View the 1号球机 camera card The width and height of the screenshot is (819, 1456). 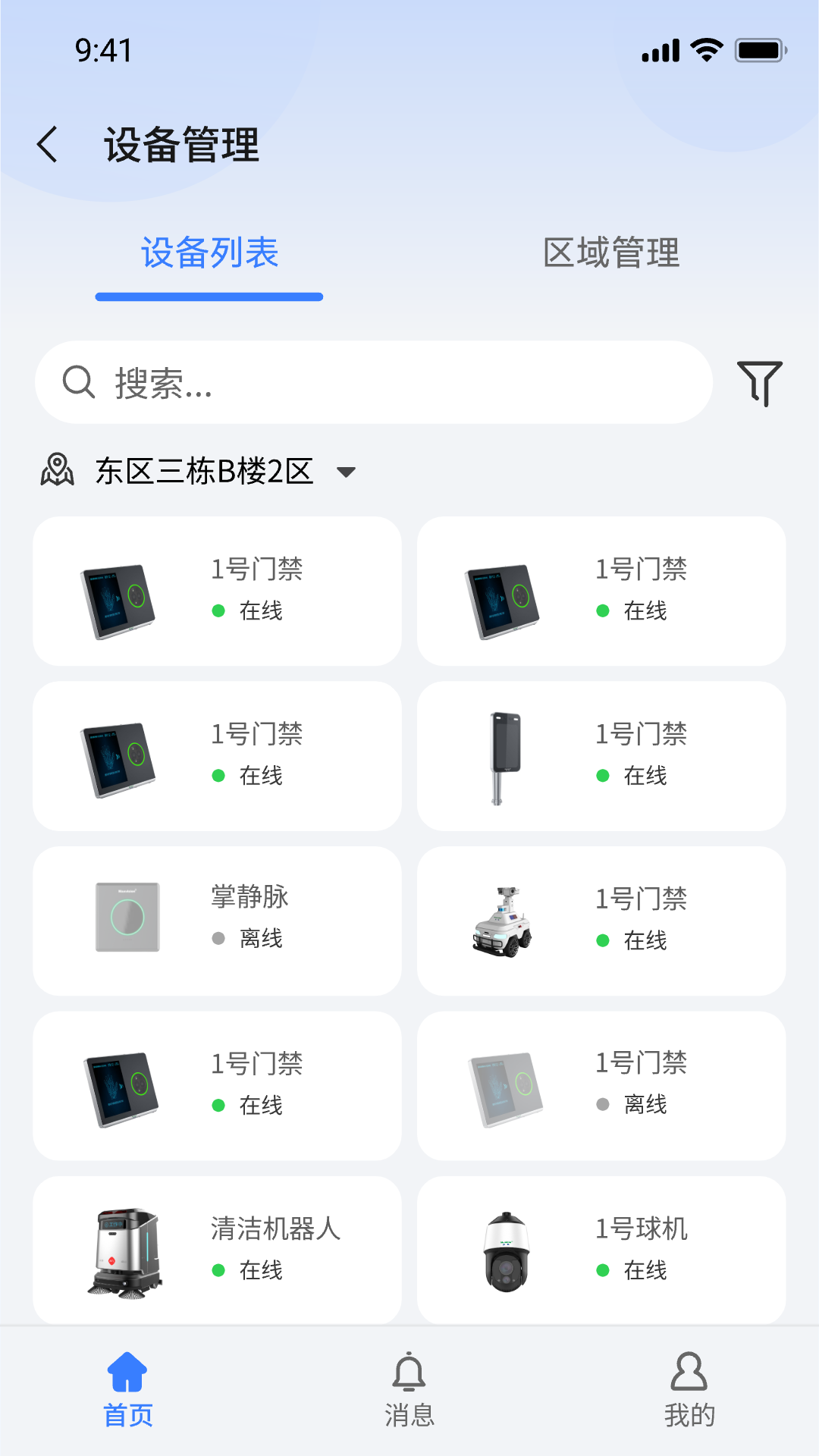601,1250
